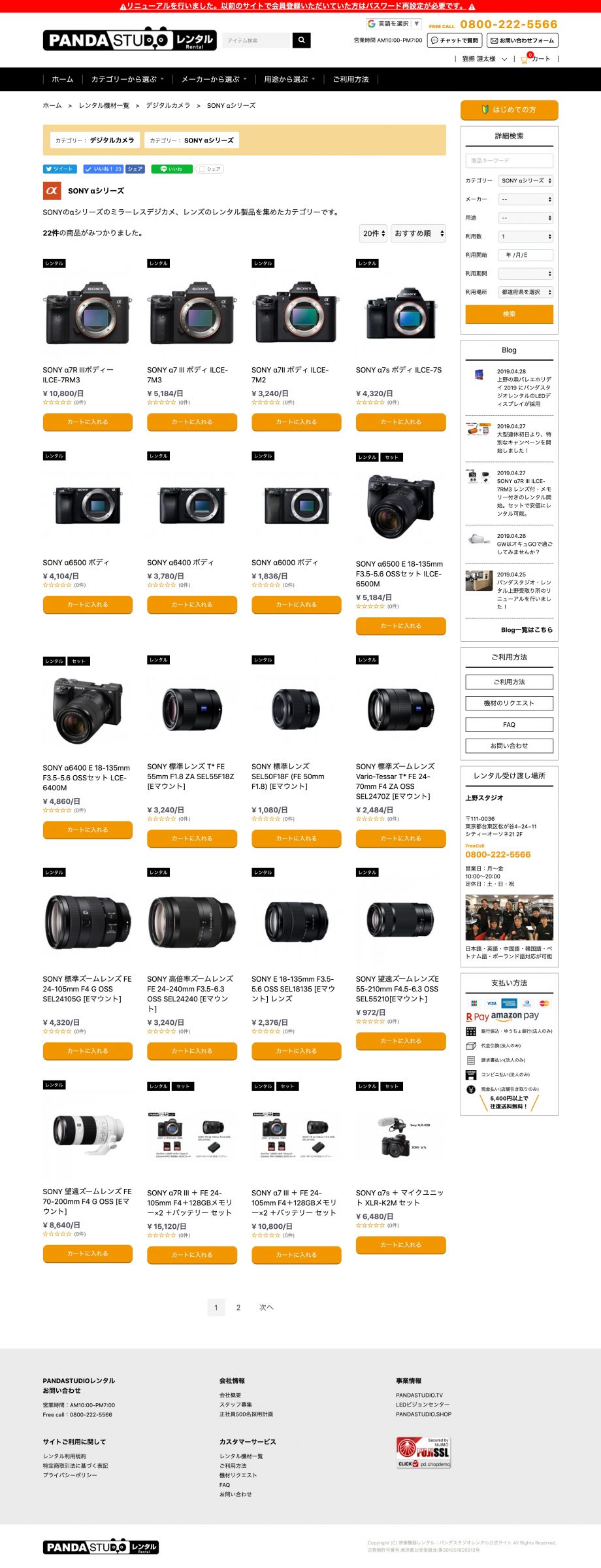The image size is (601, 1568).
Task: Expand メーカーから選ぶ navigation menu
Action: [214, 79]
